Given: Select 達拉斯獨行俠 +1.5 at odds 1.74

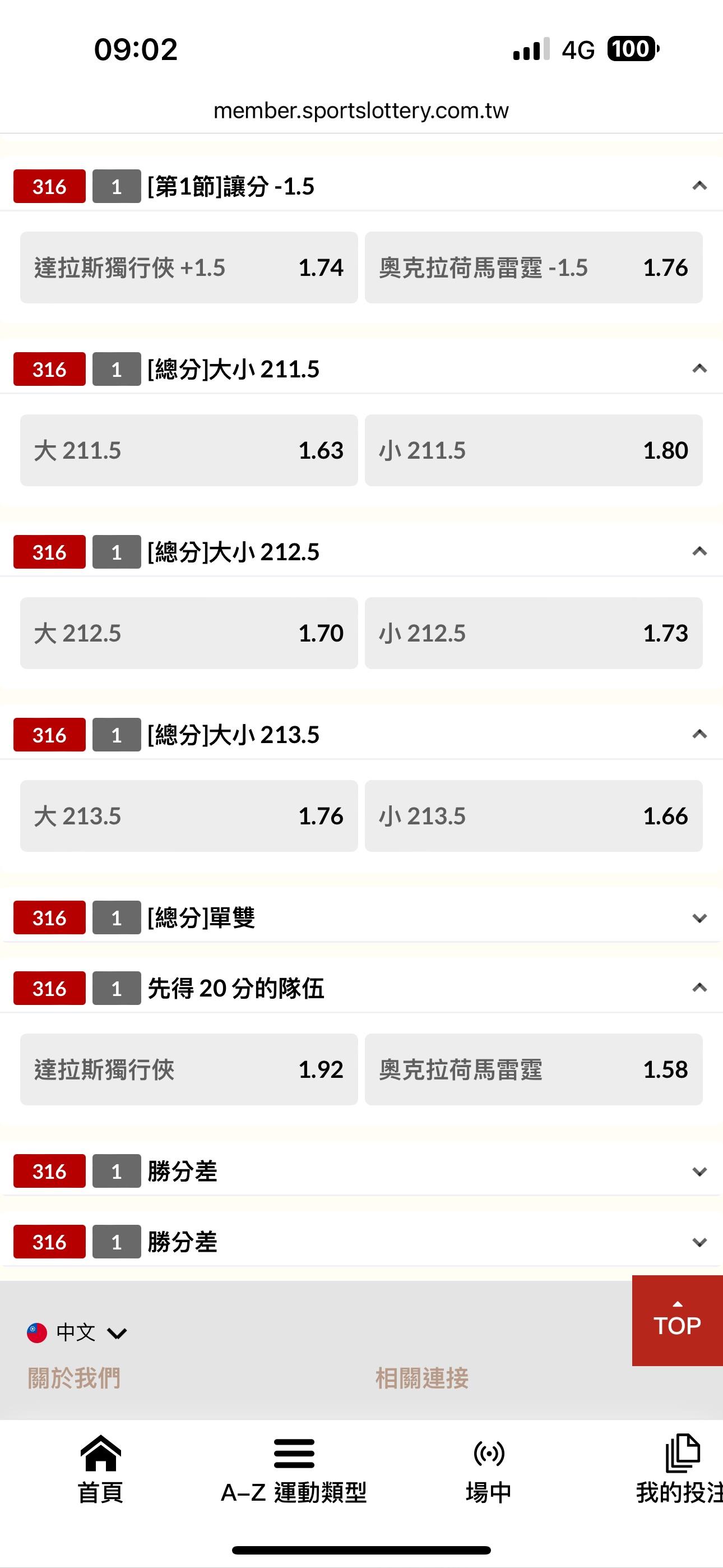Looking at the screenshot, I should (189, 267).
